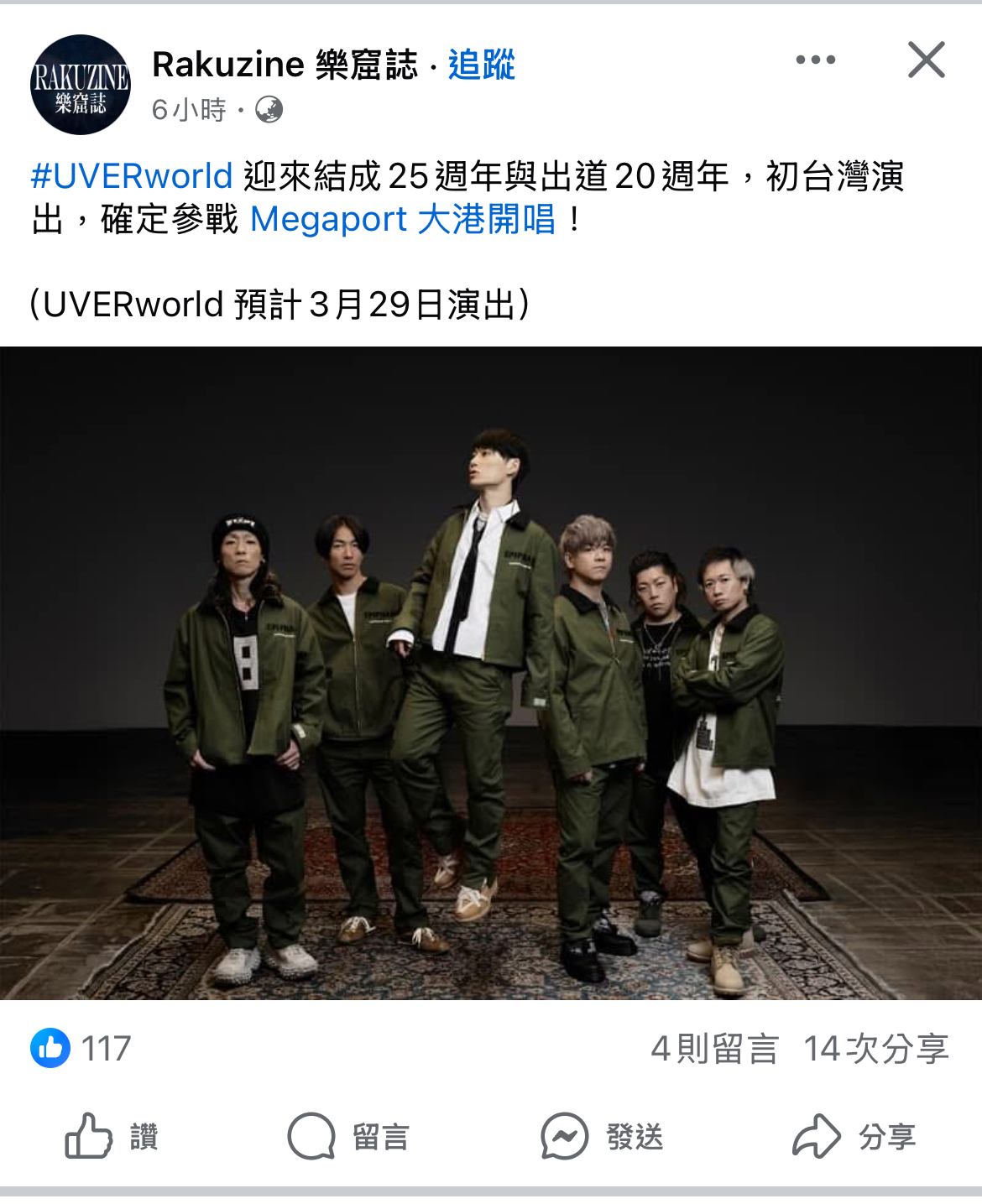The height and width of the screenshot is (1204, 982).
Task: Comment using the 留言 button
Action: point(347,1136)
